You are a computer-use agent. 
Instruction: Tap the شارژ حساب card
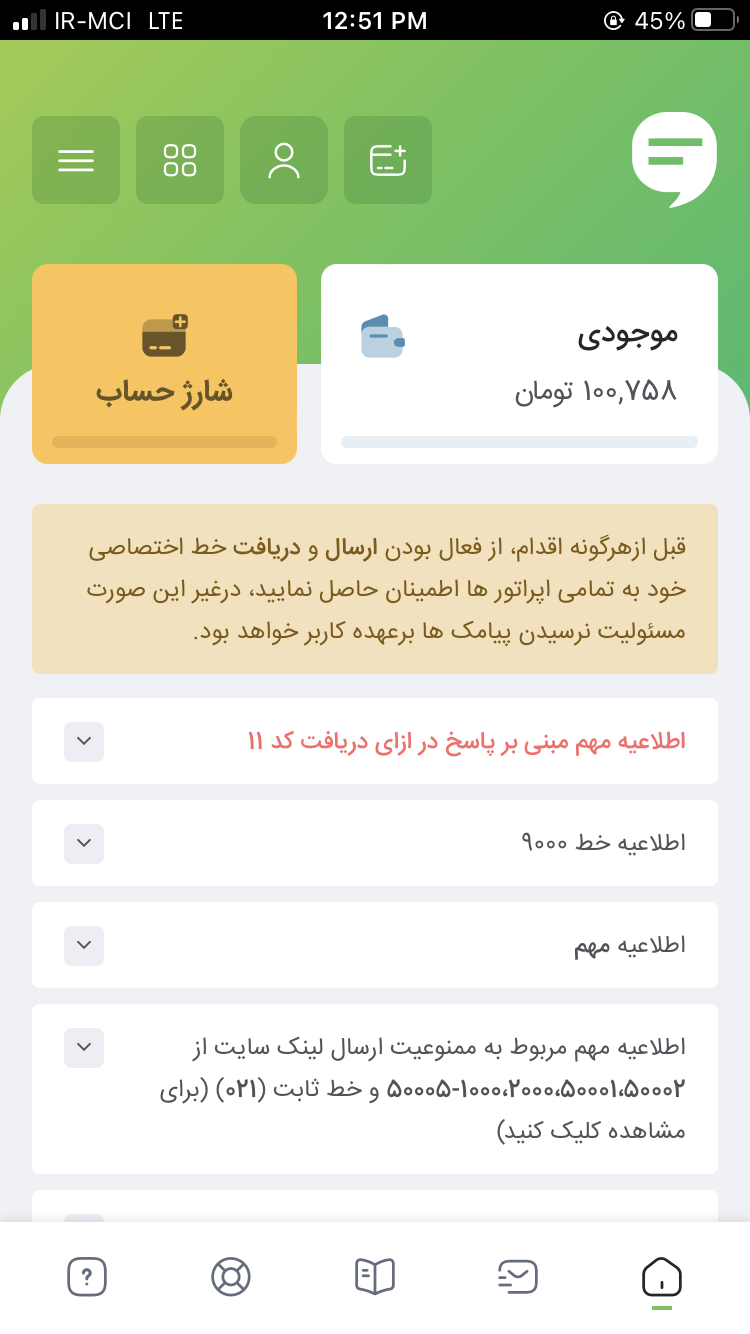164,363
